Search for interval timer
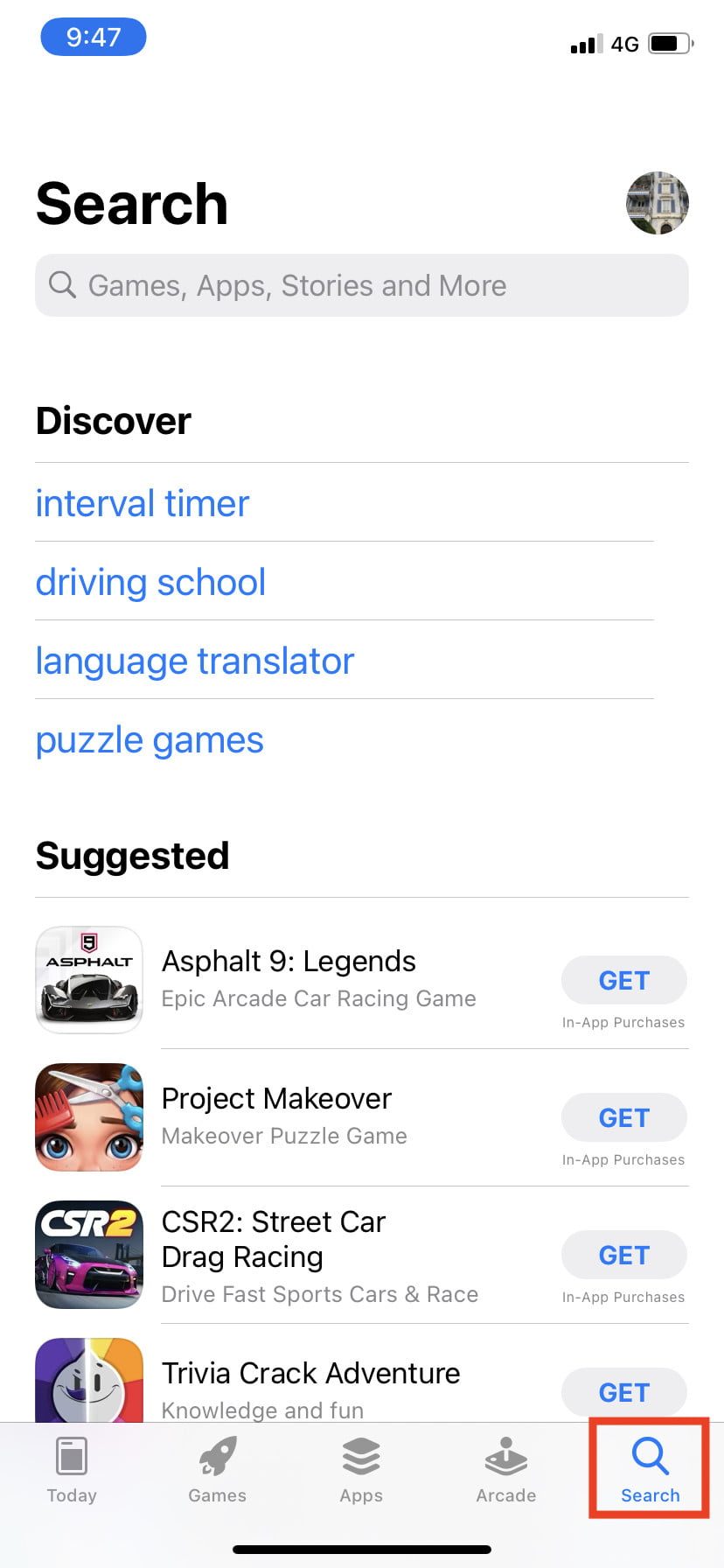724x1568 pixels. click(x=143, y=503)
